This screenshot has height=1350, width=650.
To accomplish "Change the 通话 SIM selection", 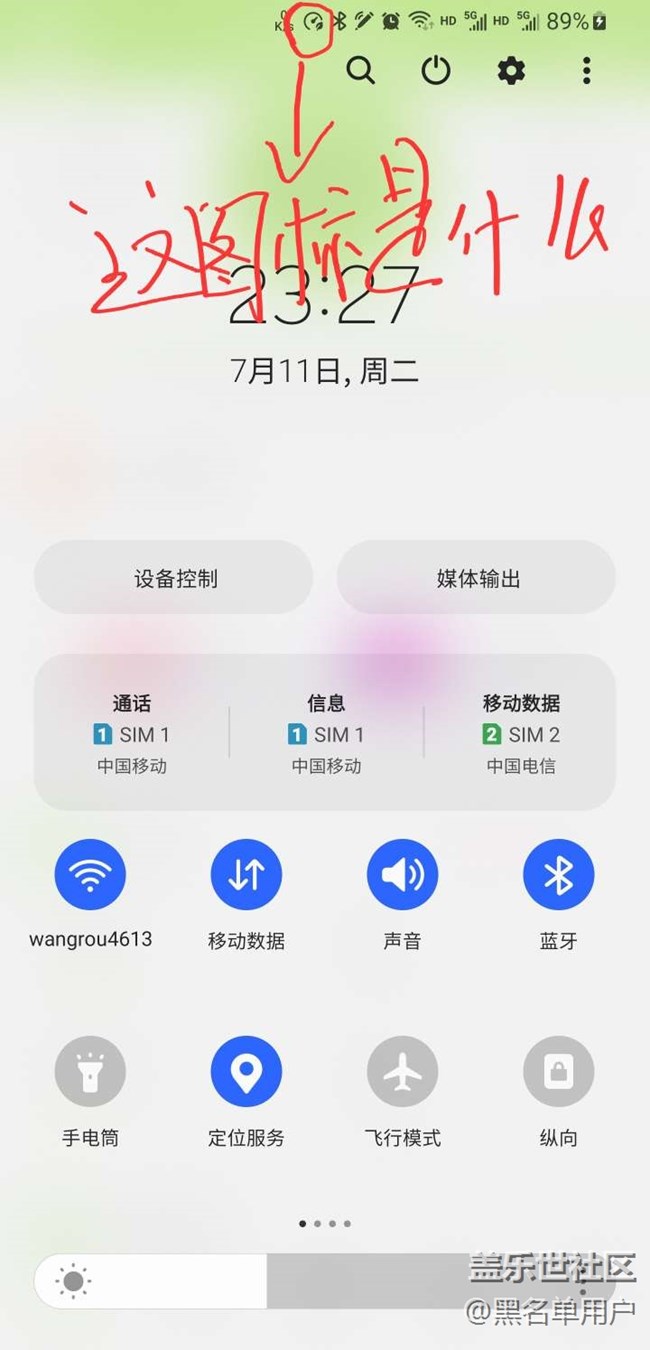I will tap(131, 734).
